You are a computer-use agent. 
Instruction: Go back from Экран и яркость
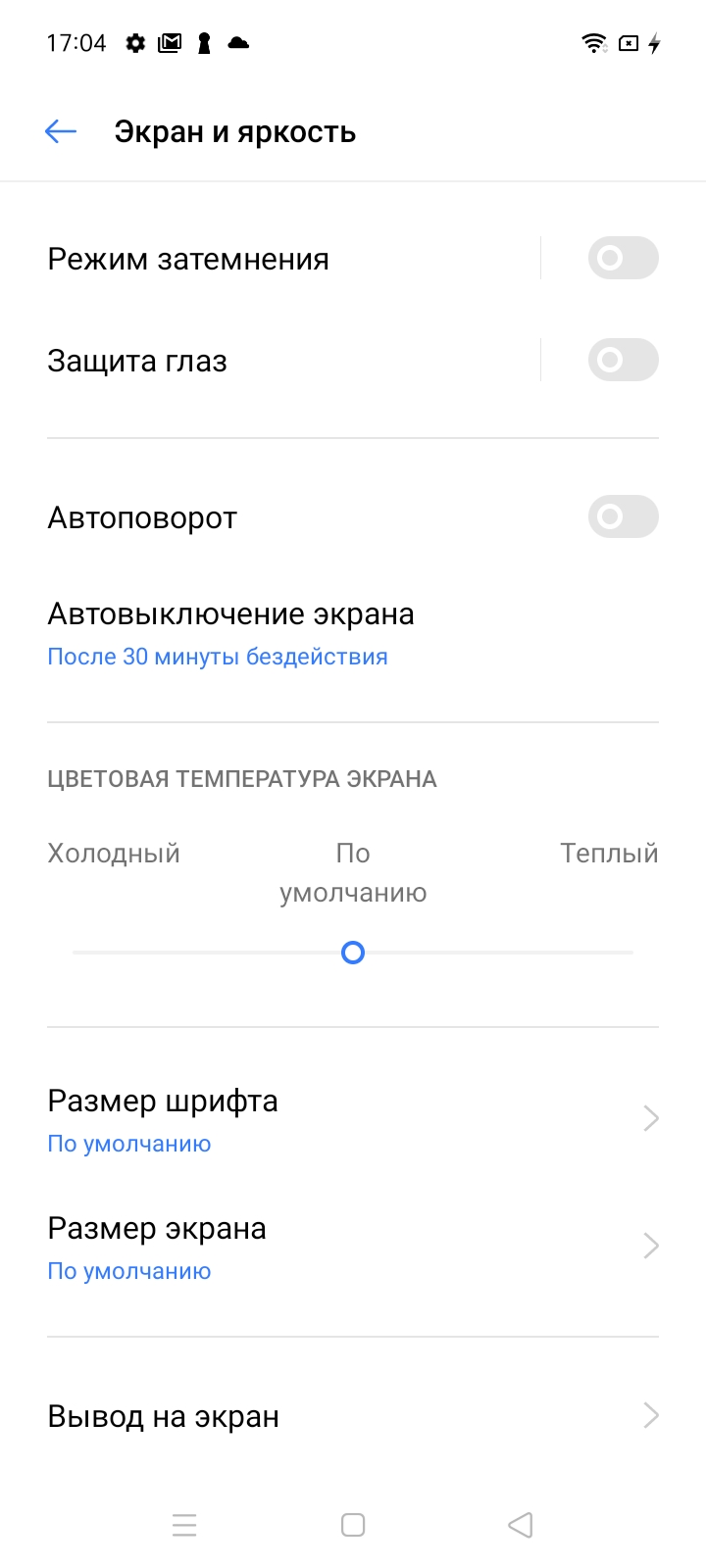pos(60,131)
